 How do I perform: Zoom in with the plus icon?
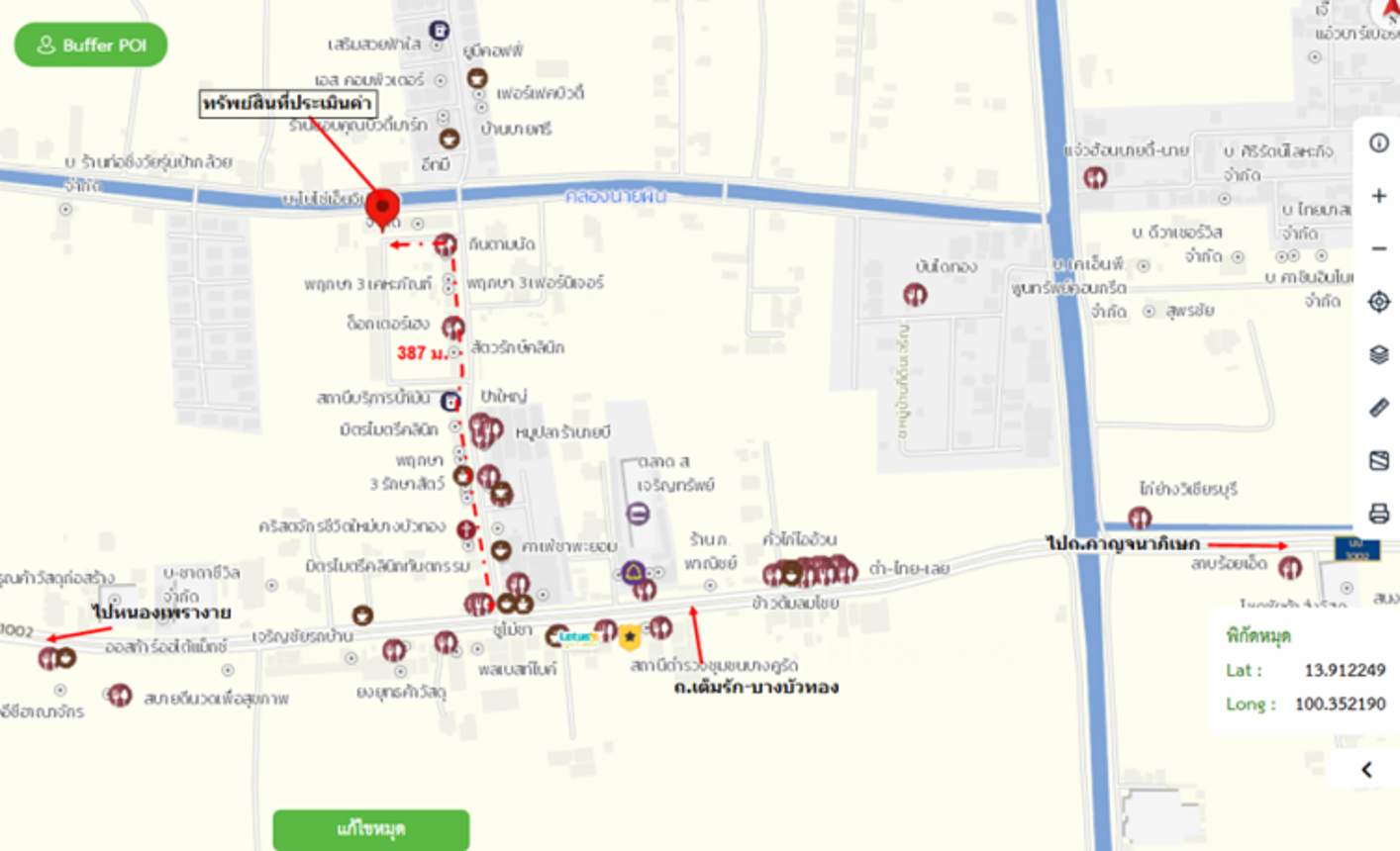pyautogui.click(x=1378, y=196)
